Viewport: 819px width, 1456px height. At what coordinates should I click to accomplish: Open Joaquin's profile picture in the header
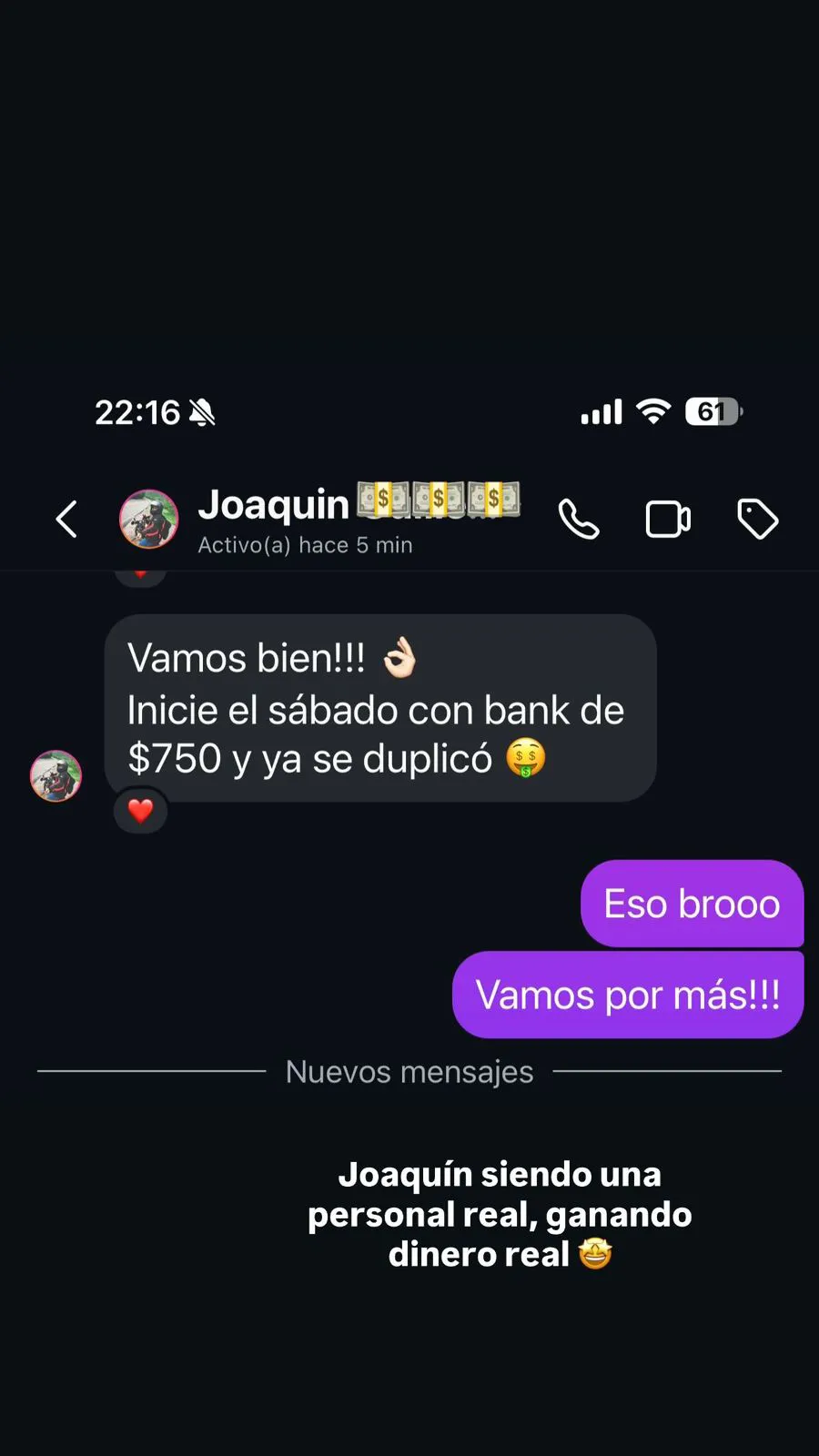pyautogui.click(x=149, y=519)
